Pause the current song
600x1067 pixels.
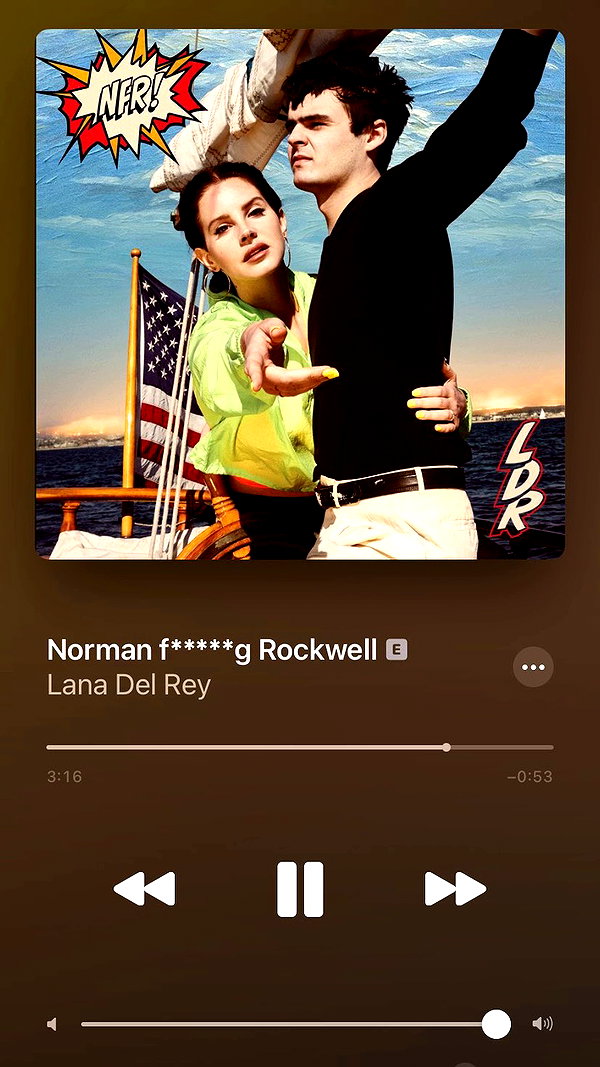coord(300,889)
